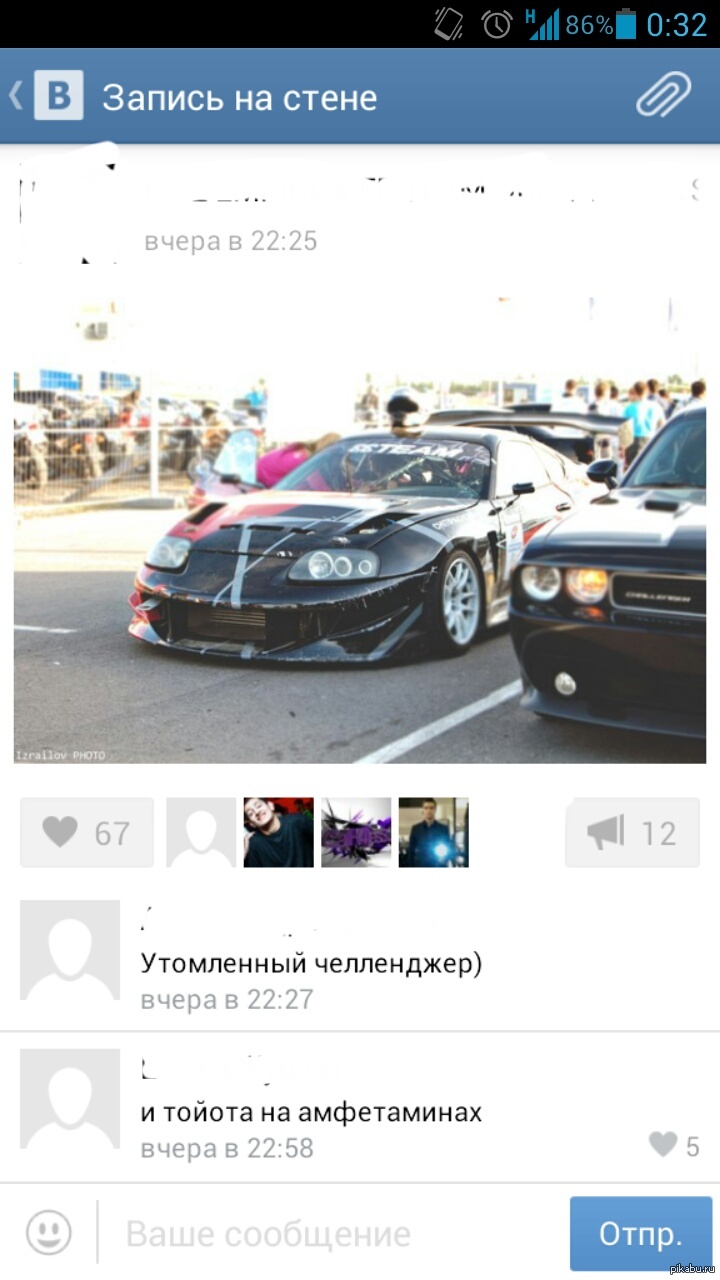This screenshot has height=1280, width=720.
Task: View the liker in the black shirt avatar
Action: 279,832
